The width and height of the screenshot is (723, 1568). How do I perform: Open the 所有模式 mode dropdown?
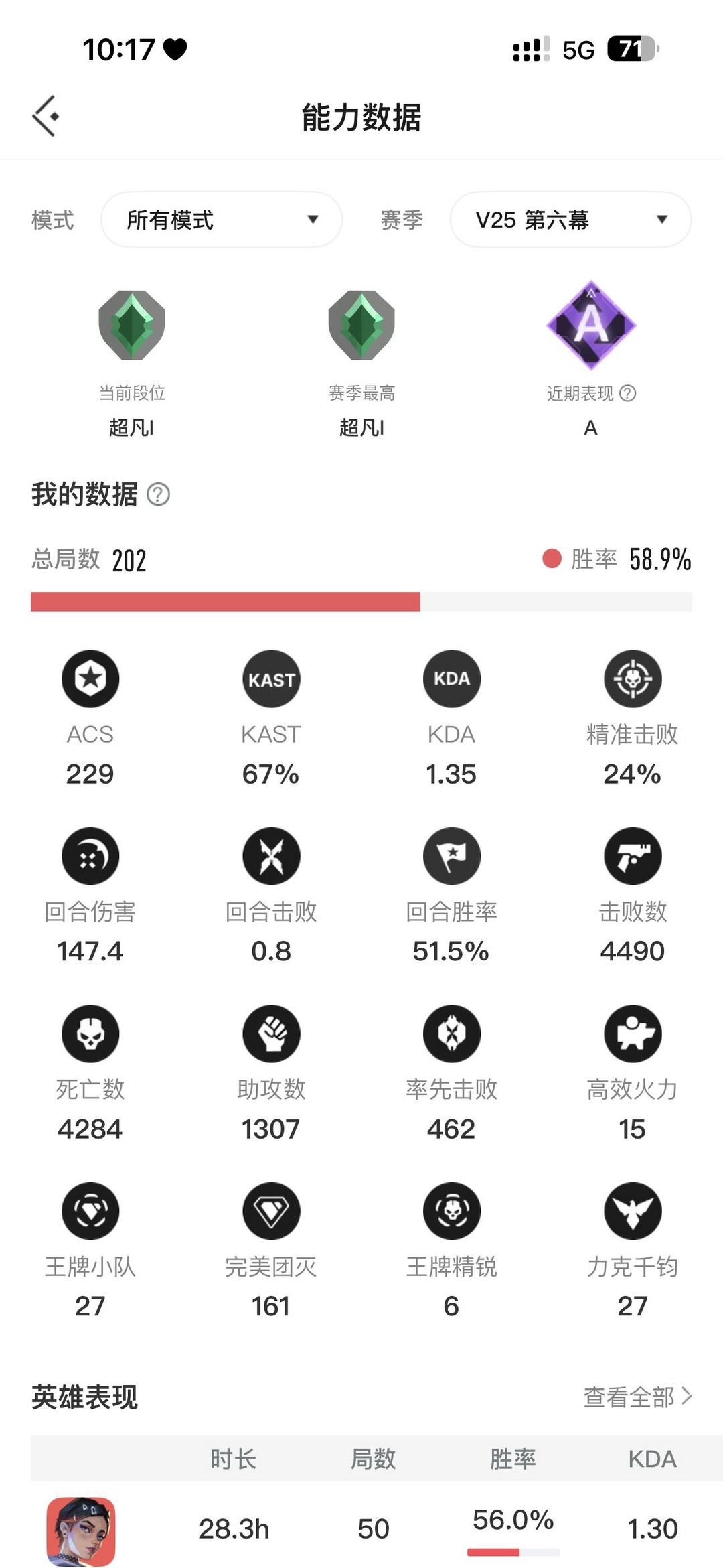[221, 219]
